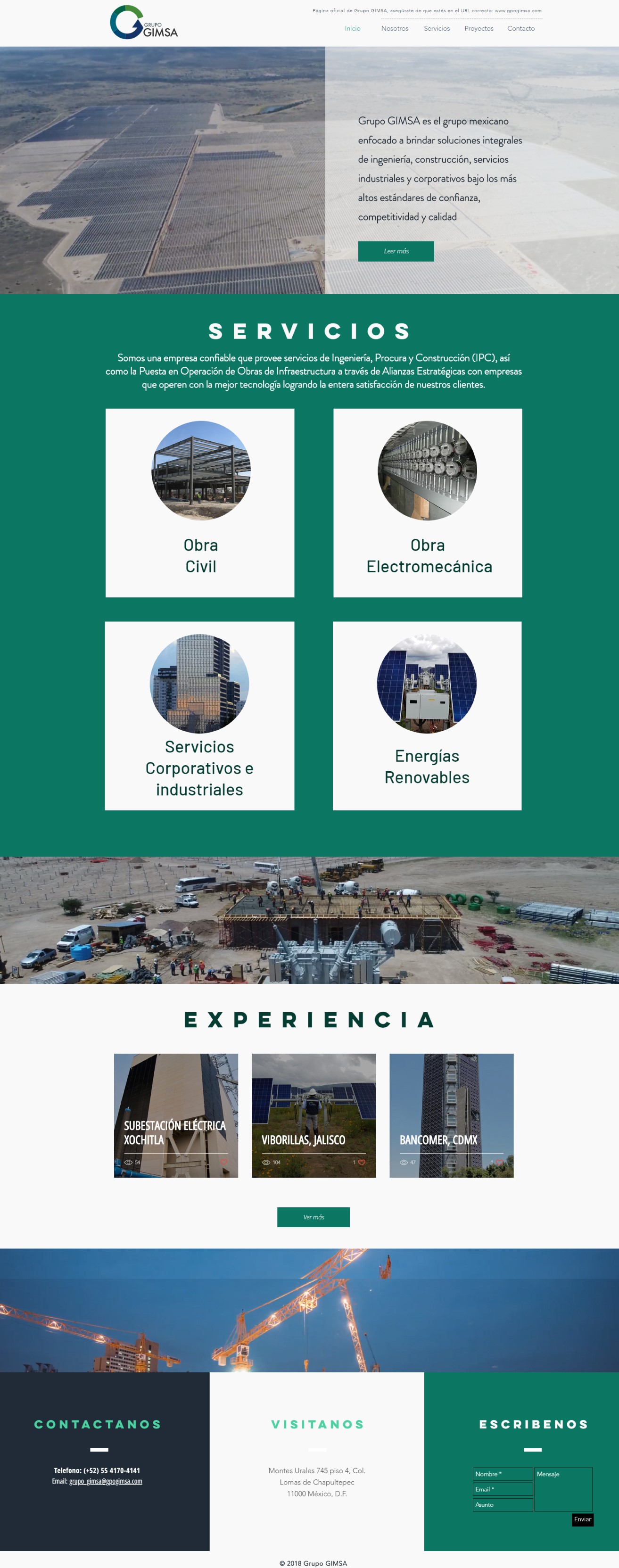Open the Subestación Eléctrica Xochitla project
Image resolution: width=619 pixels, height=1568 pixels.
pyautogui.click(x=176, y=1115)
